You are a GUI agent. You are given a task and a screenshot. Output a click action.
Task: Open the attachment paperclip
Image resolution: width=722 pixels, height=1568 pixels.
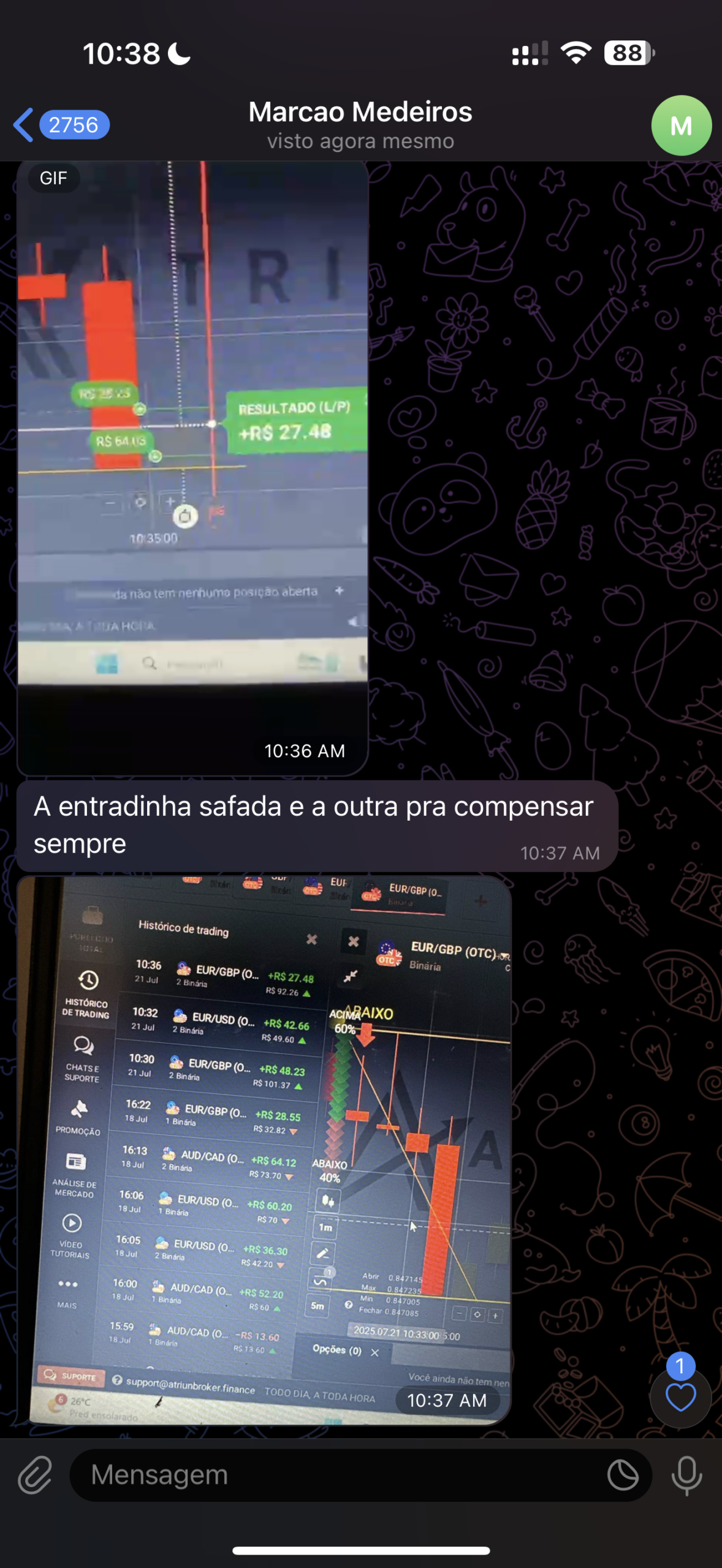click(x=35, y=1476)
